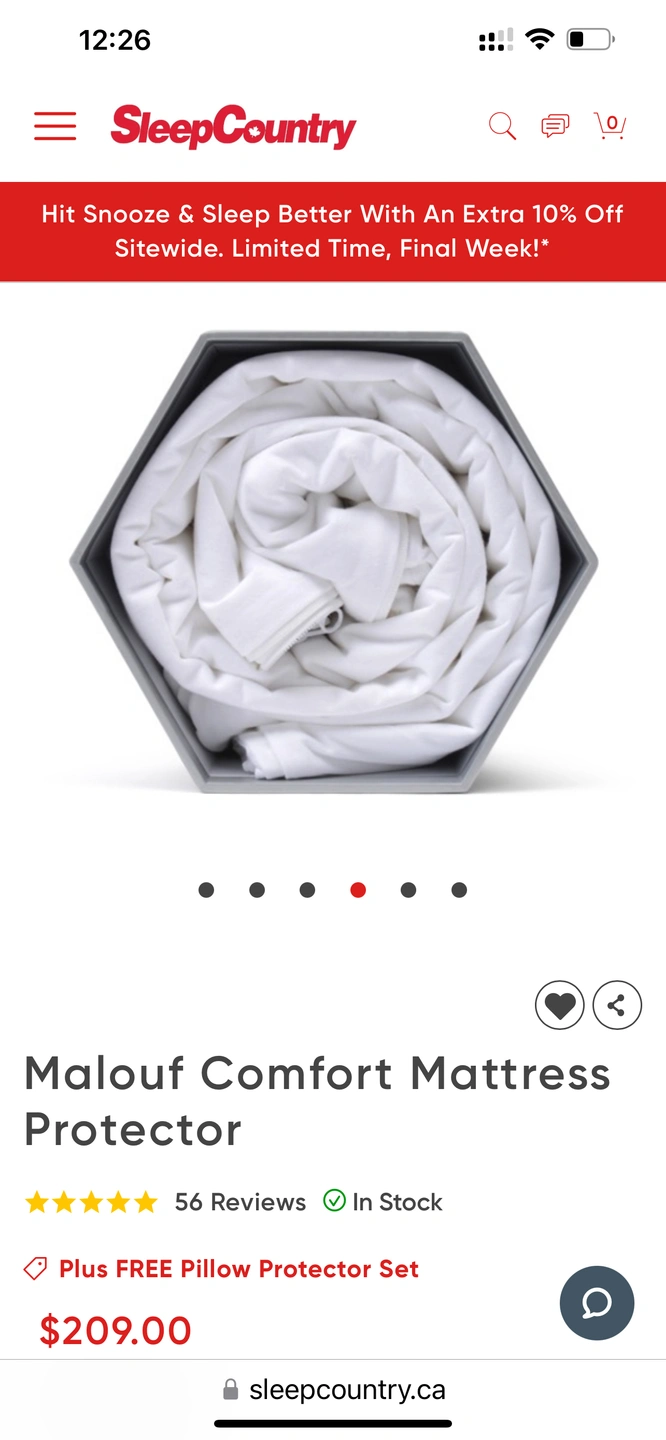Tap the product image of the protector
The height and width of the screenshot is (1440, 666).
pyautogui.click(x=333, y=562)
